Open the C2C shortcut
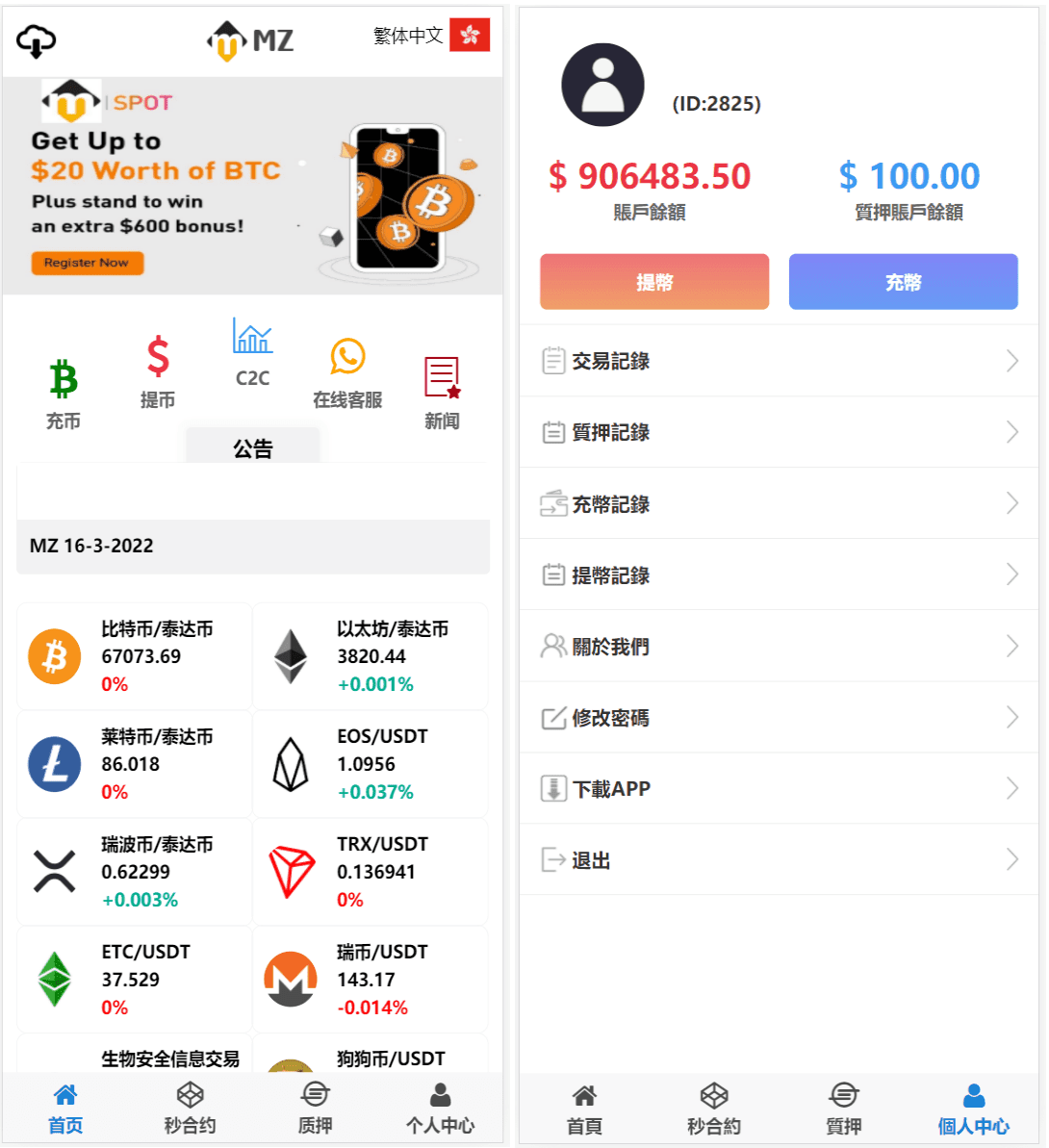 (x=252, y=353)
